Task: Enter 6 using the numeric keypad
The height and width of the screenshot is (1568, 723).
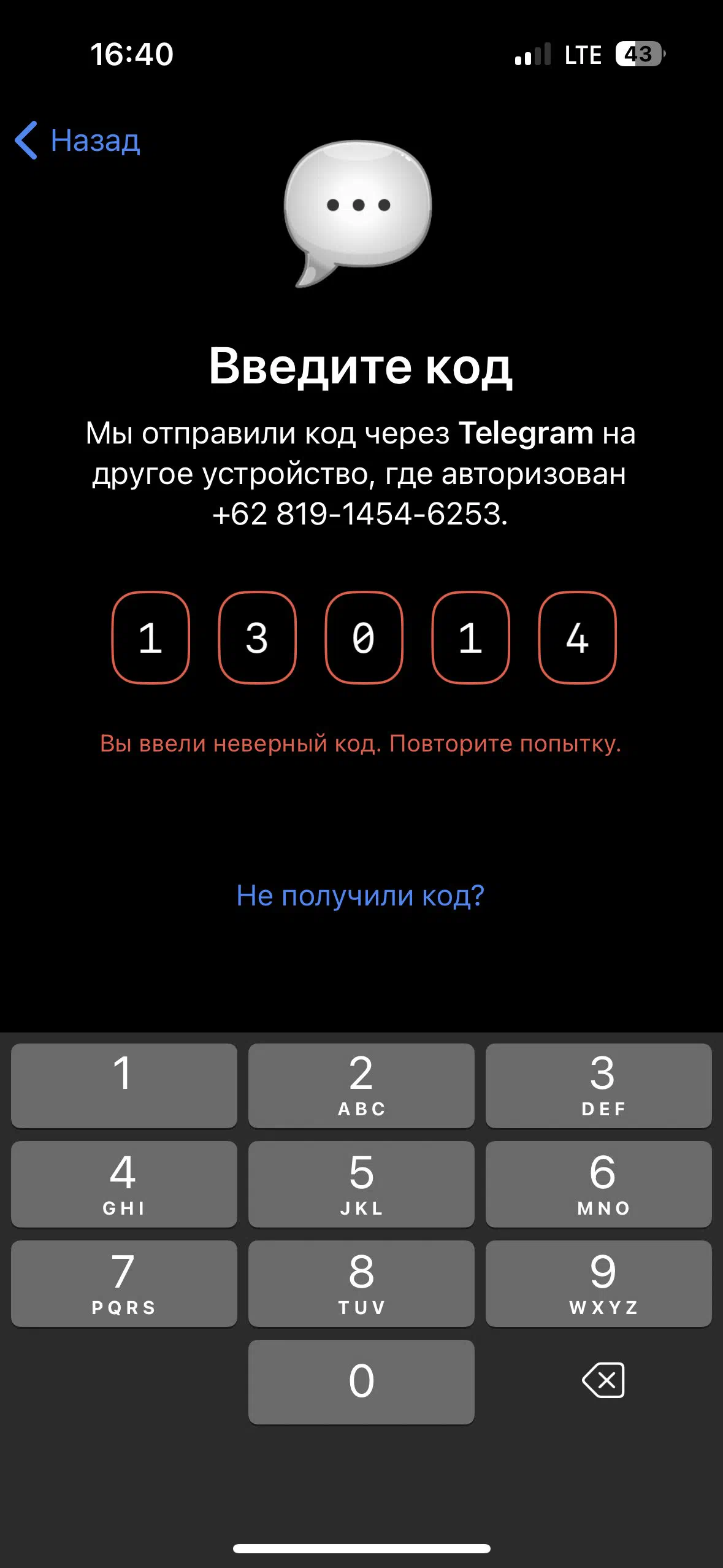Action: pos(599,1184)
